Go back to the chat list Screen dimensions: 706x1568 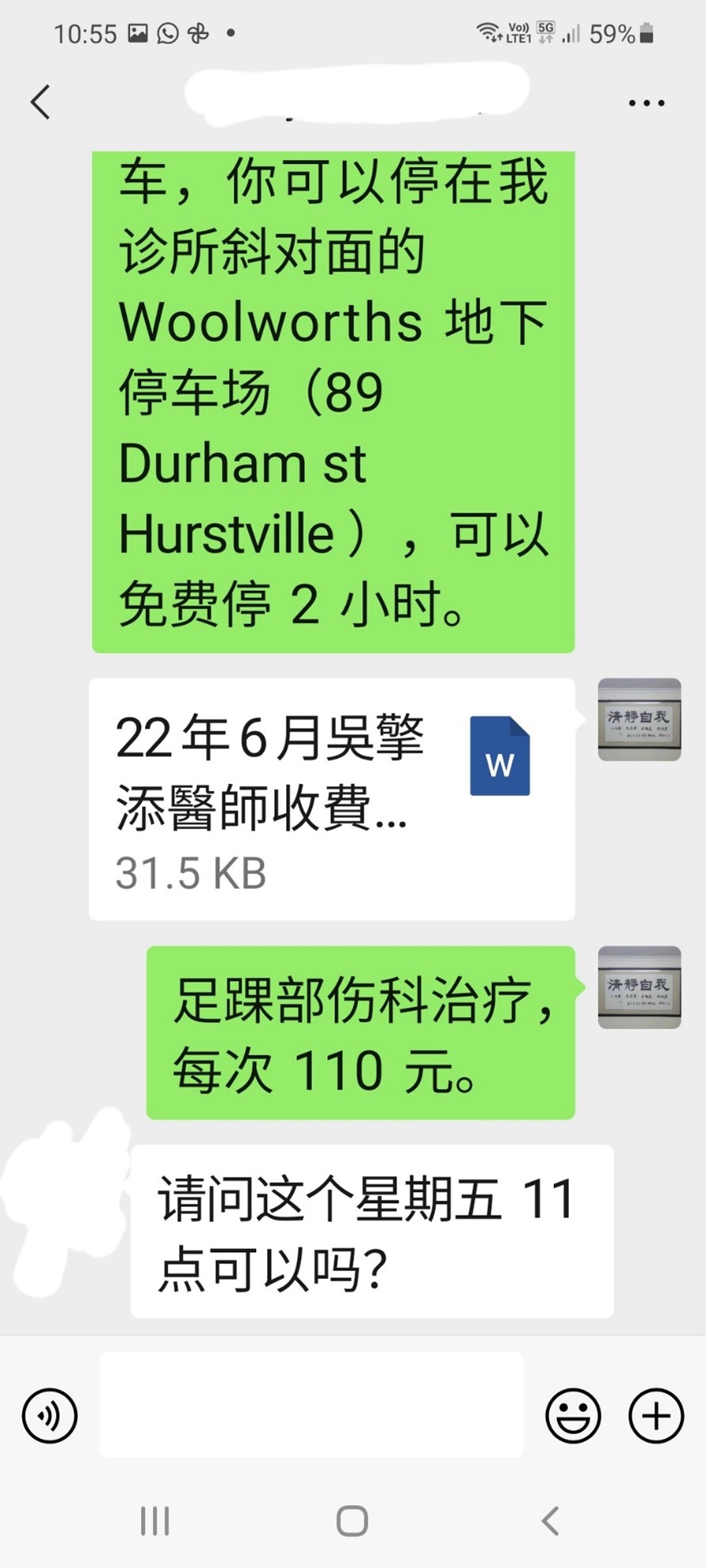(41, 101)
